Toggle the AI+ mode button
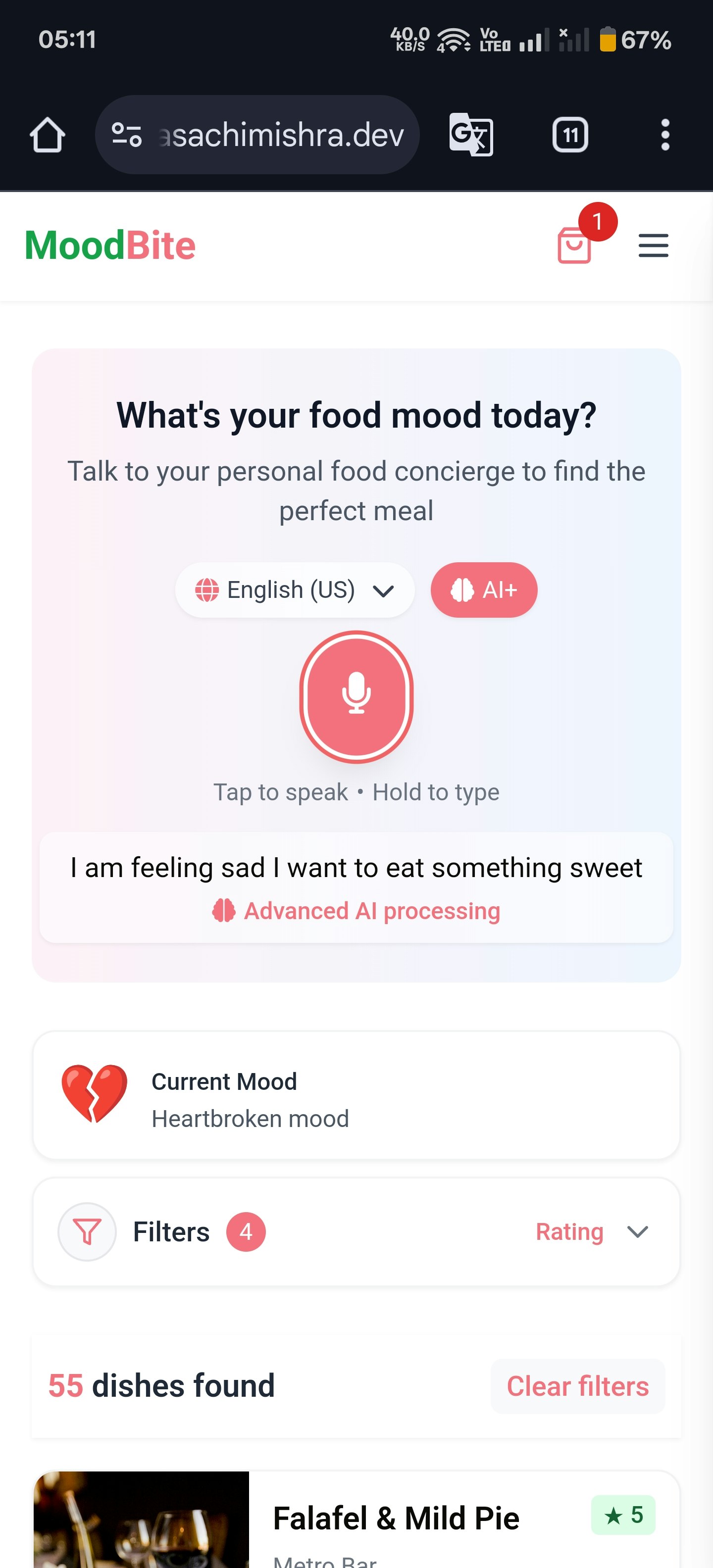This screenshot has height=1568, width=713. point(483,590)
